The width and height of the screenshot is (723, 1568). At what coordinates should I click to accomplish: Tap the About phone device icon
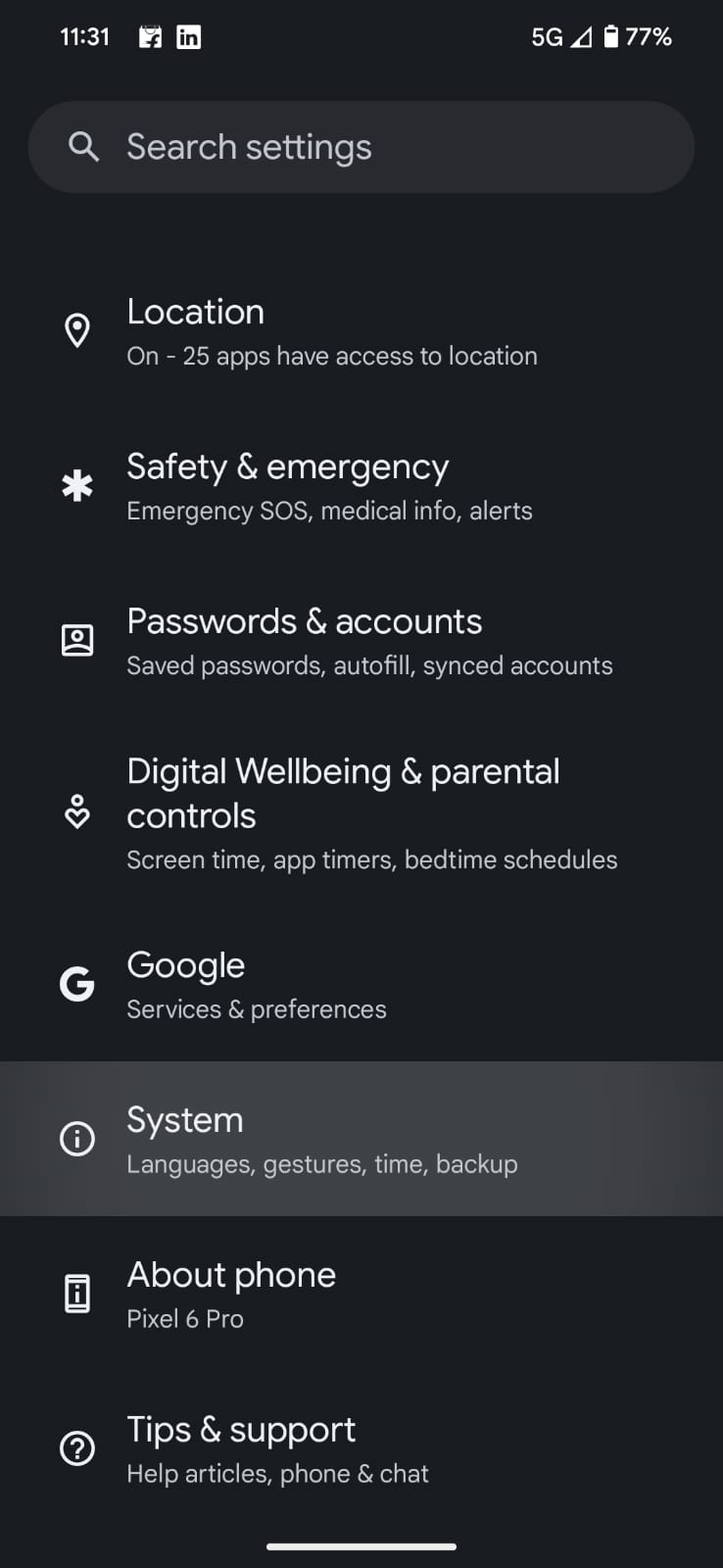click(x=77, y=1293)
